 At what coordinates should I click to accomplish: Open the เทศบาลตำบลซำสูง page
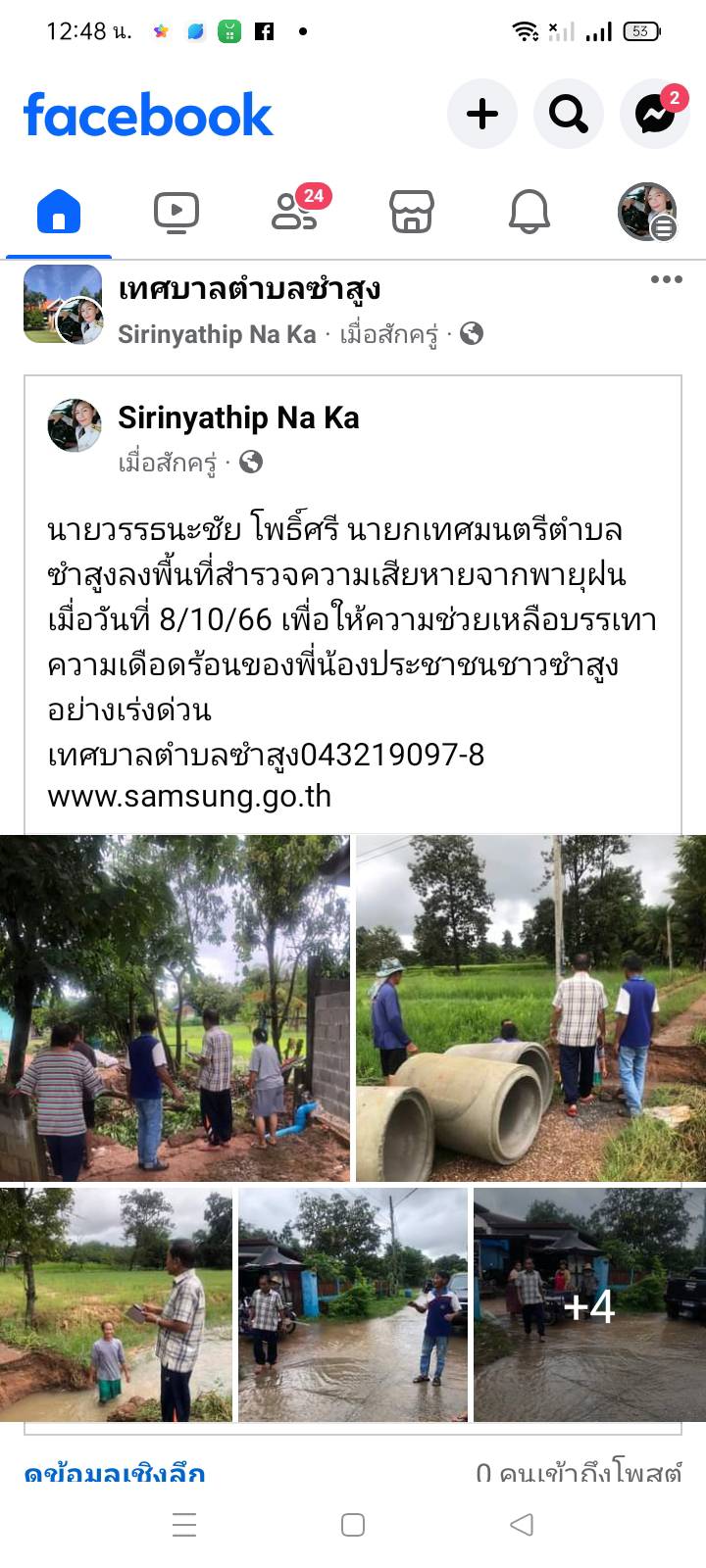(249, 289)
